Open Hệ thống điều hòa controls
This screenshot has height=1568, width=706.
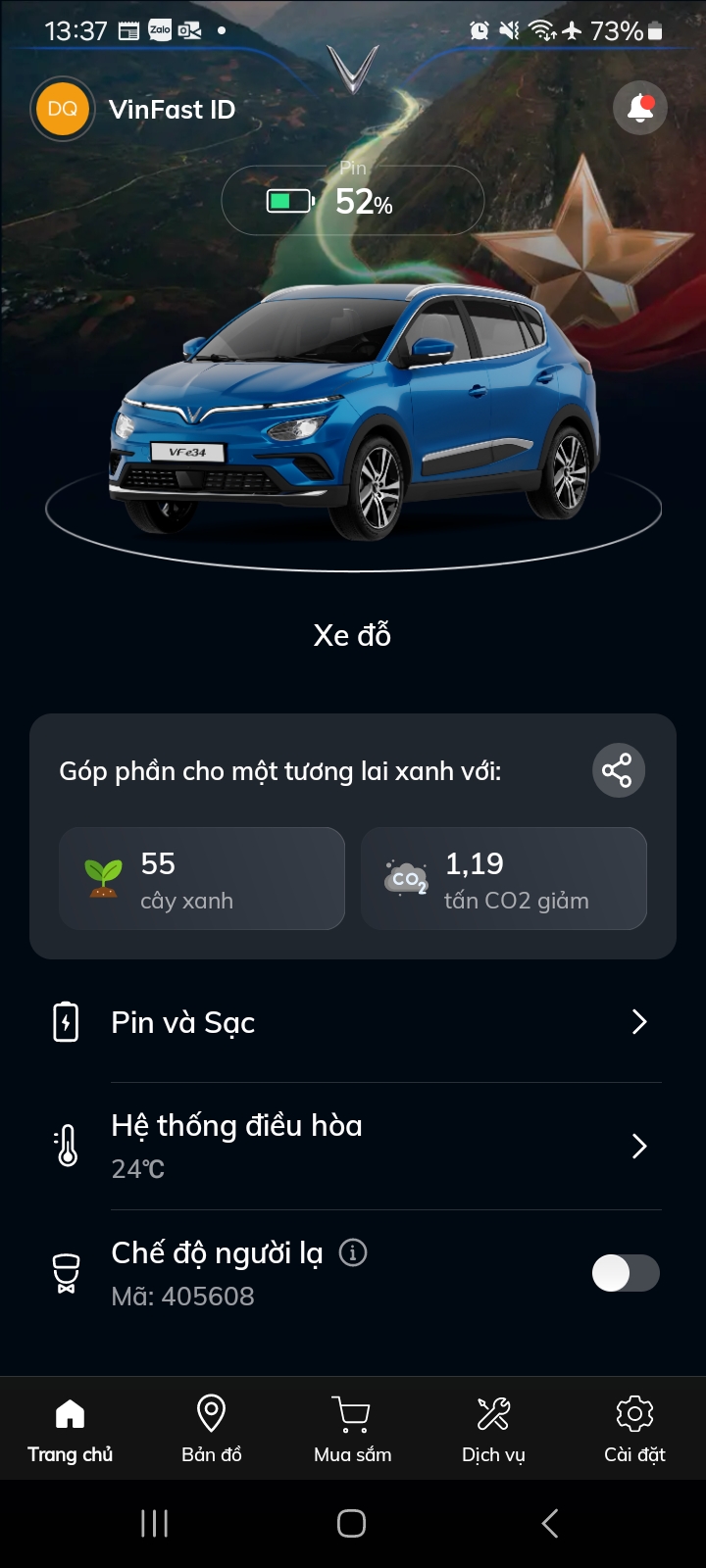point(353,1145)
